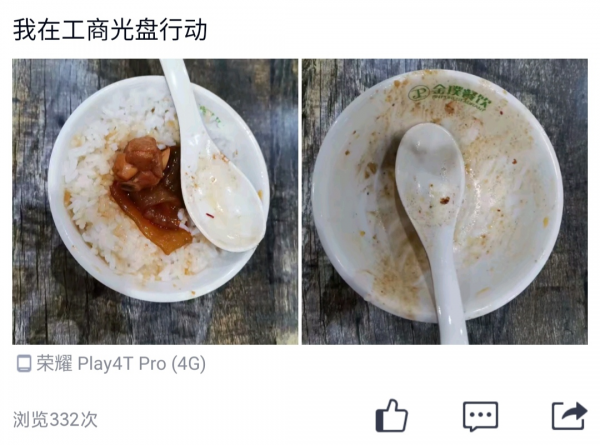Open the photo of the empty bowl
This screenshot has width=600, height=445.
[444, 201]
